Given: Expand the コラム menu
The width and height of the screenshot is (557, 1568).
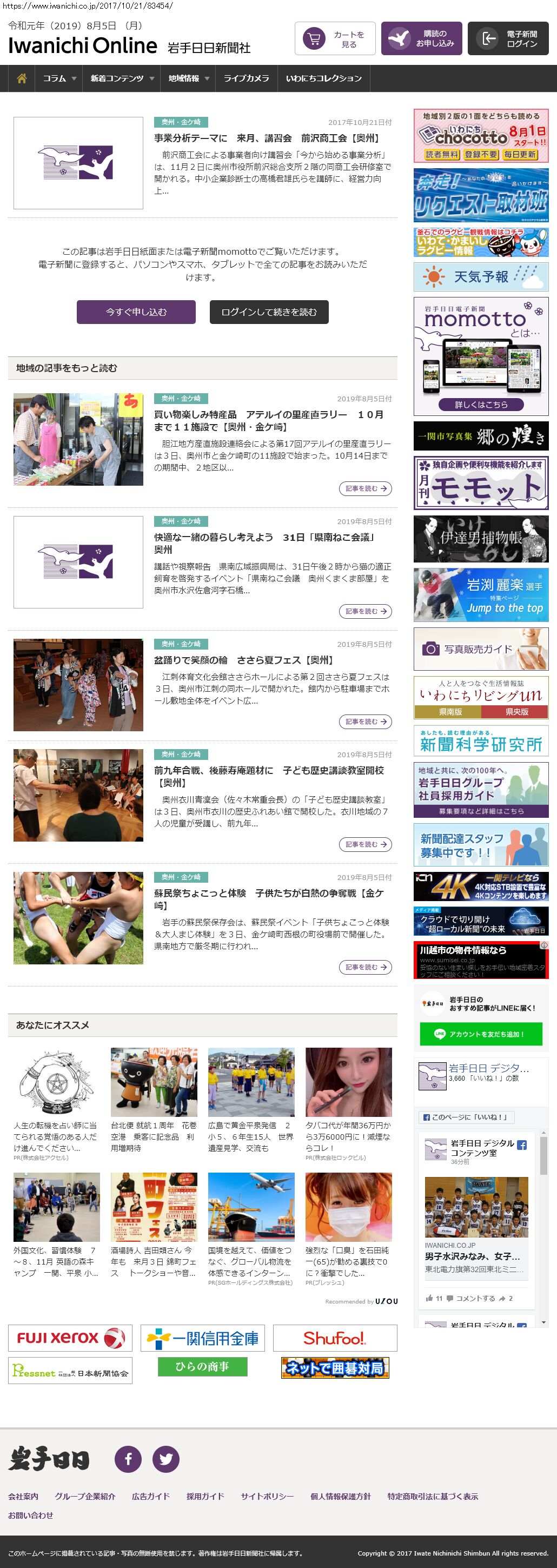Looking at the screenshot, I should [x=59, y=78].
